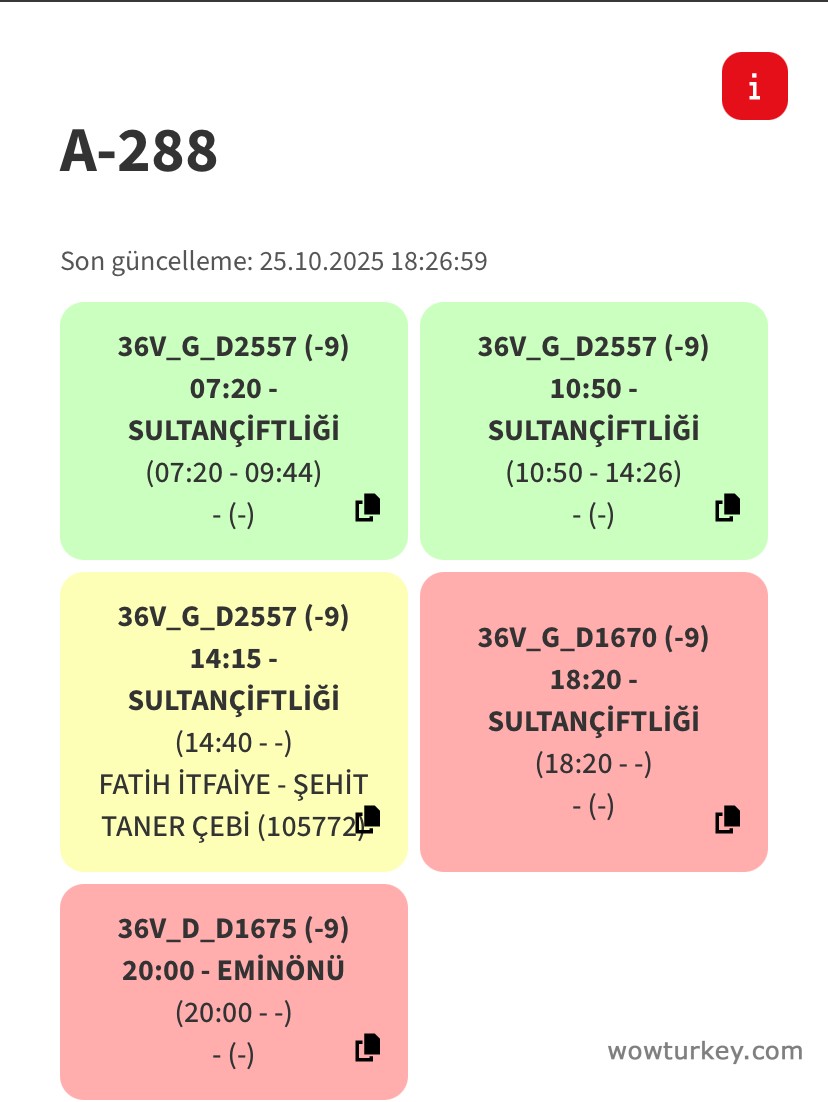The height and width of the screenshot is (1102, 828).
Task: Copy the 14:15 Sultançiftliği trip details
Action: click(368, 819)
